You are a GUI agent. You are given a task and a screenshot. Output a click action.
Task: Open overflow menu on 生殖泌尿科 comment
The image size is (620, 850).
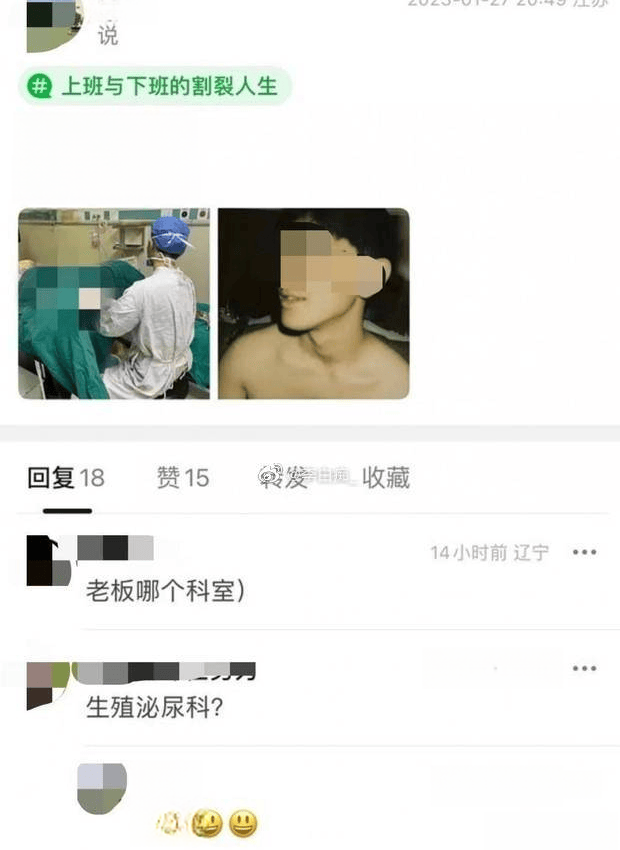pyautogui.click(x=584, y=668)
